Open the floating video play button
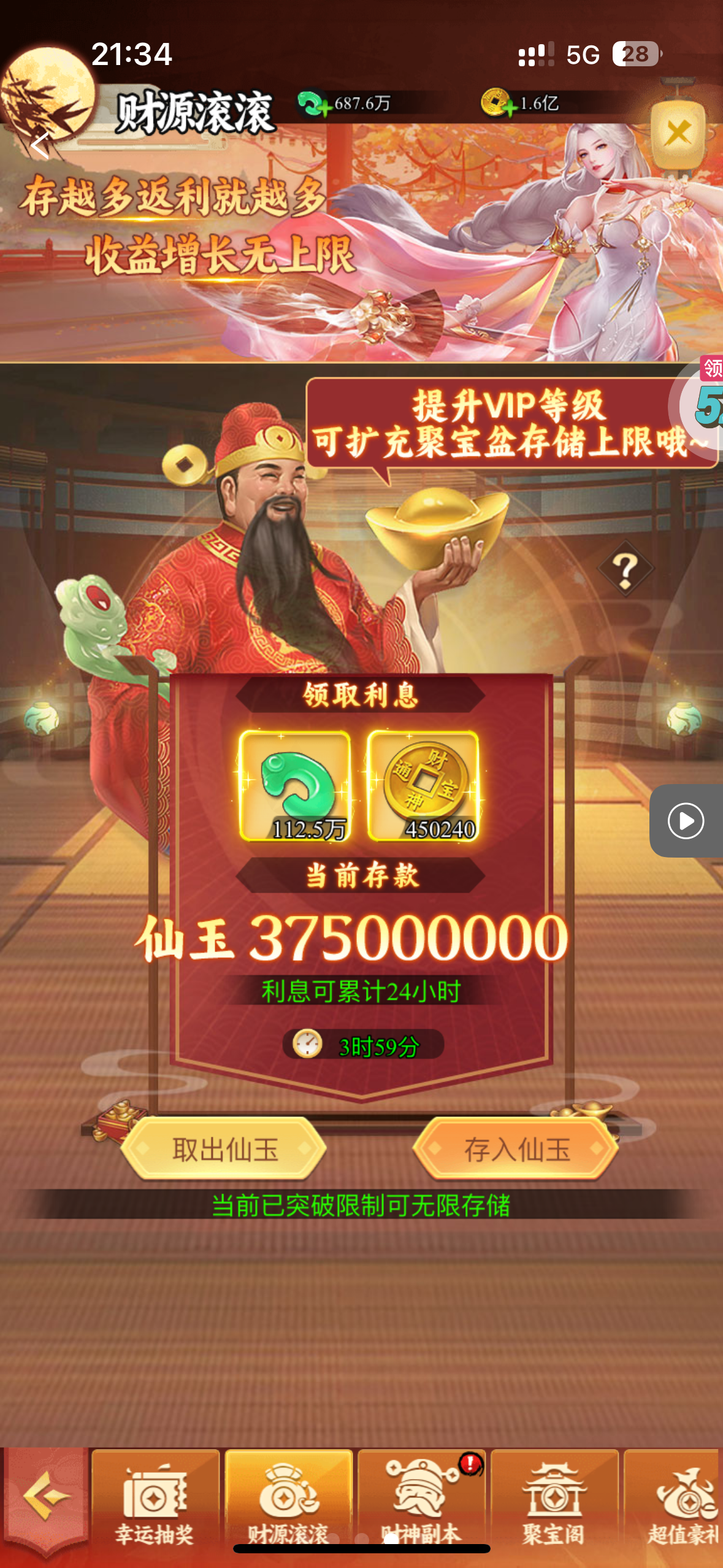 pyautogui.click(x=686, y=821)
